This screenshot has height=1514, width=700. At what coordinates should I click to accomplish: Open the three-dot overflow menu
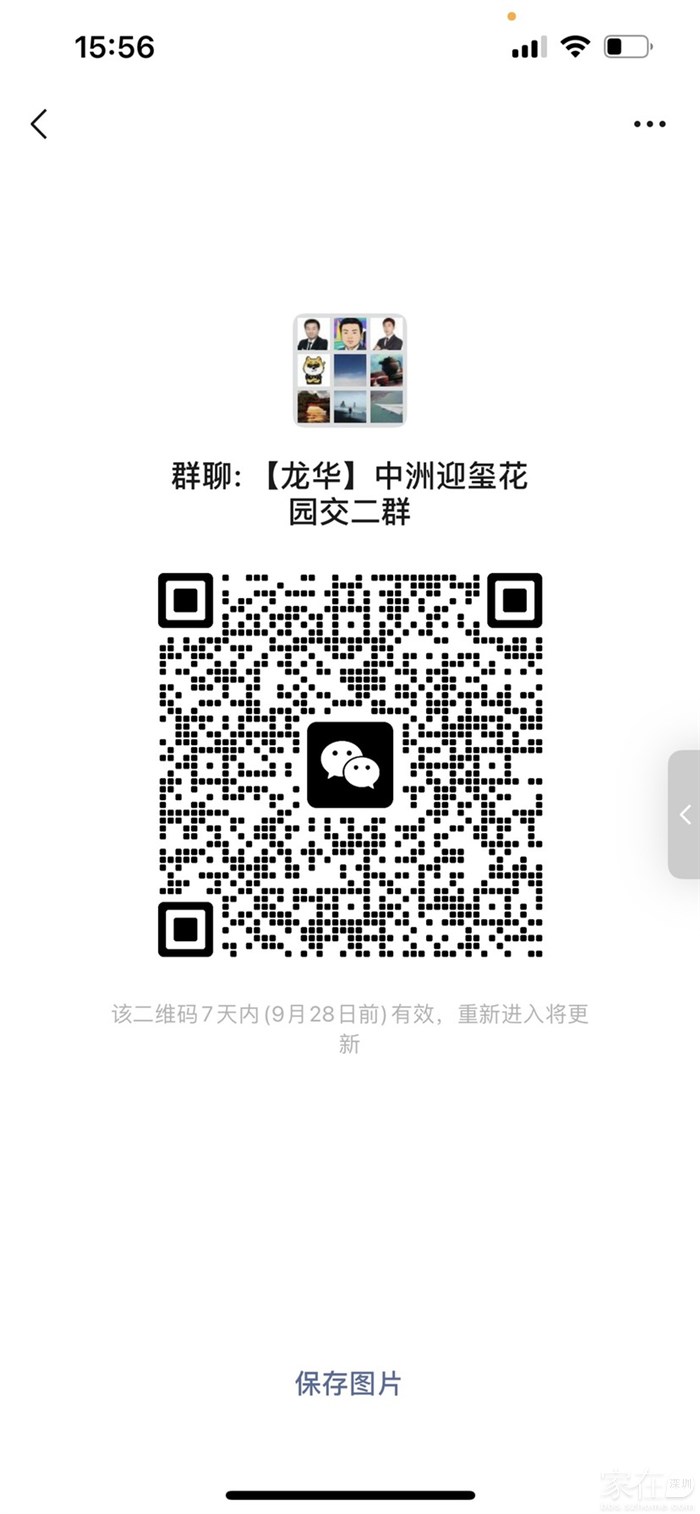click(x=649, y=125)
